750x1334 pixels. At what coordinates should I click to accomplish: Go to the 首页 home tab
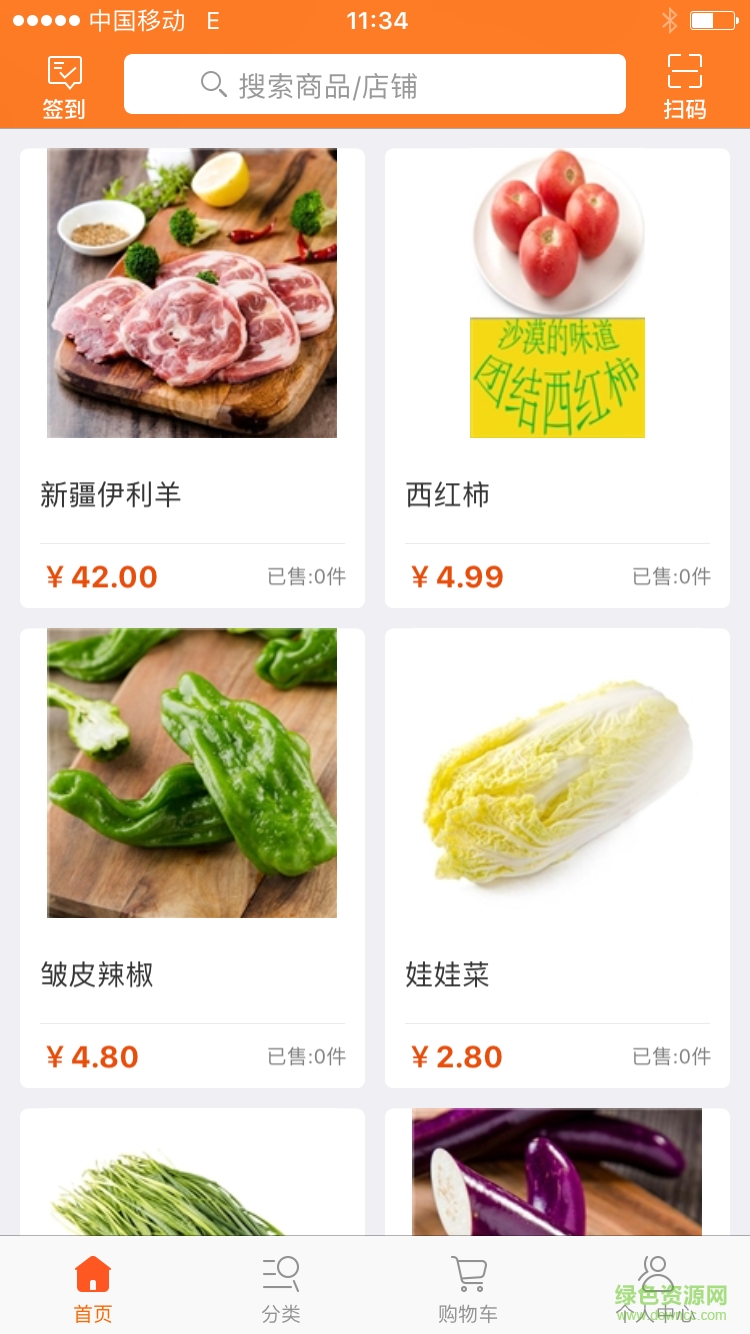coord(93,1288)
